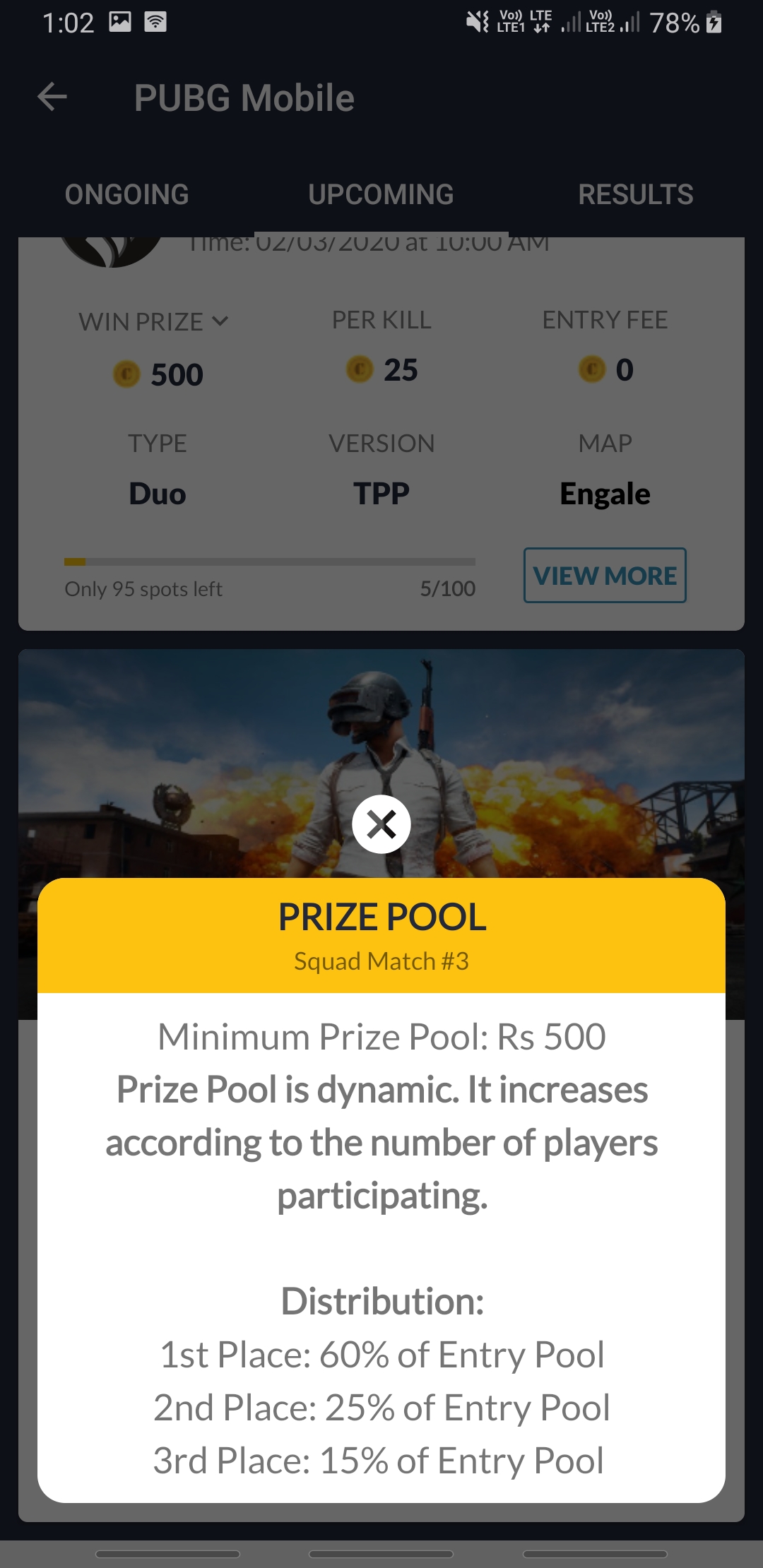
Task: Expand the Win Prize dropdown
Action: click(154, 321)
